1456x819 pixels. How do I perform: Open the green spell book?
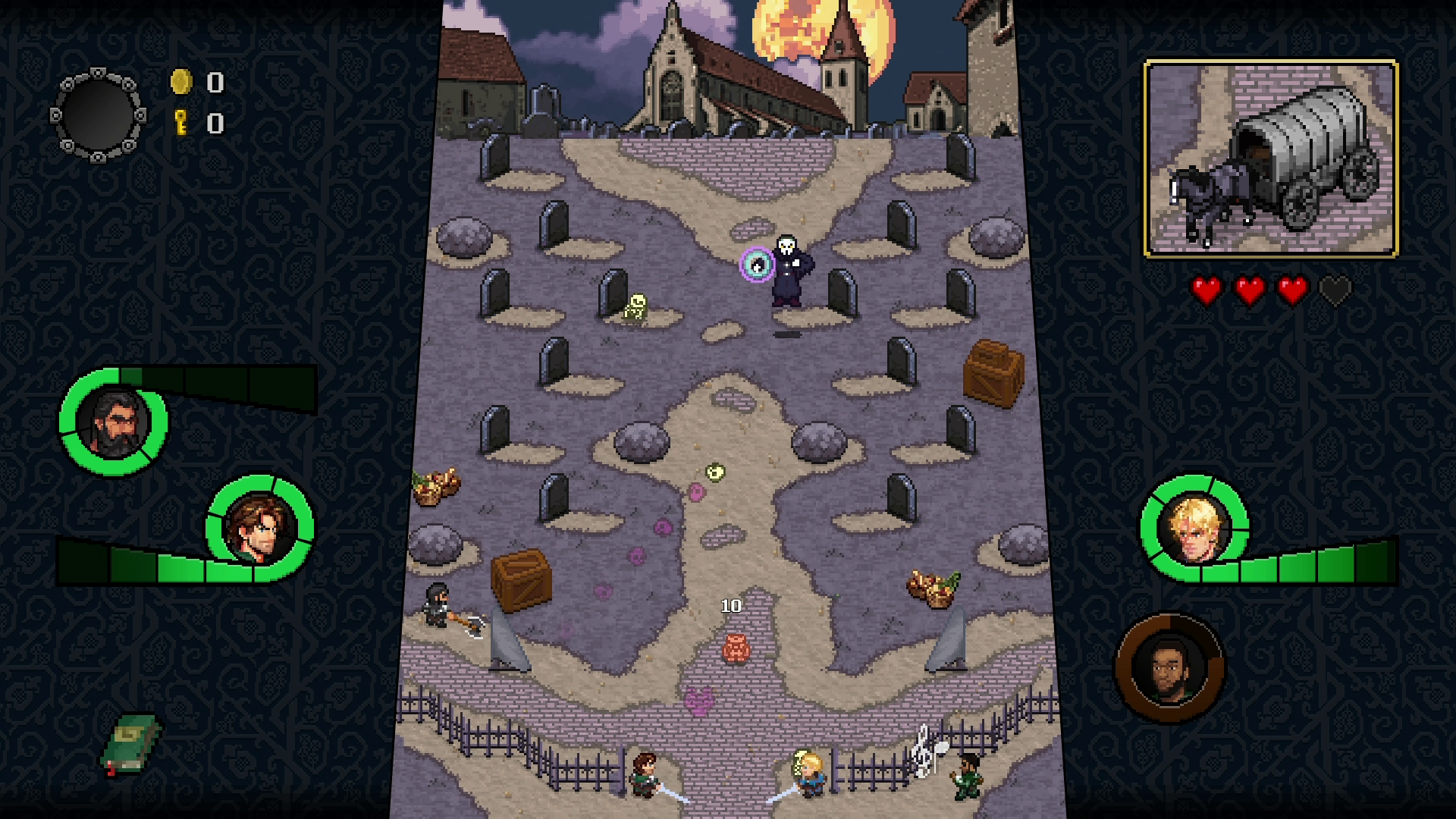pyautogui.click(x=130, y=745)
